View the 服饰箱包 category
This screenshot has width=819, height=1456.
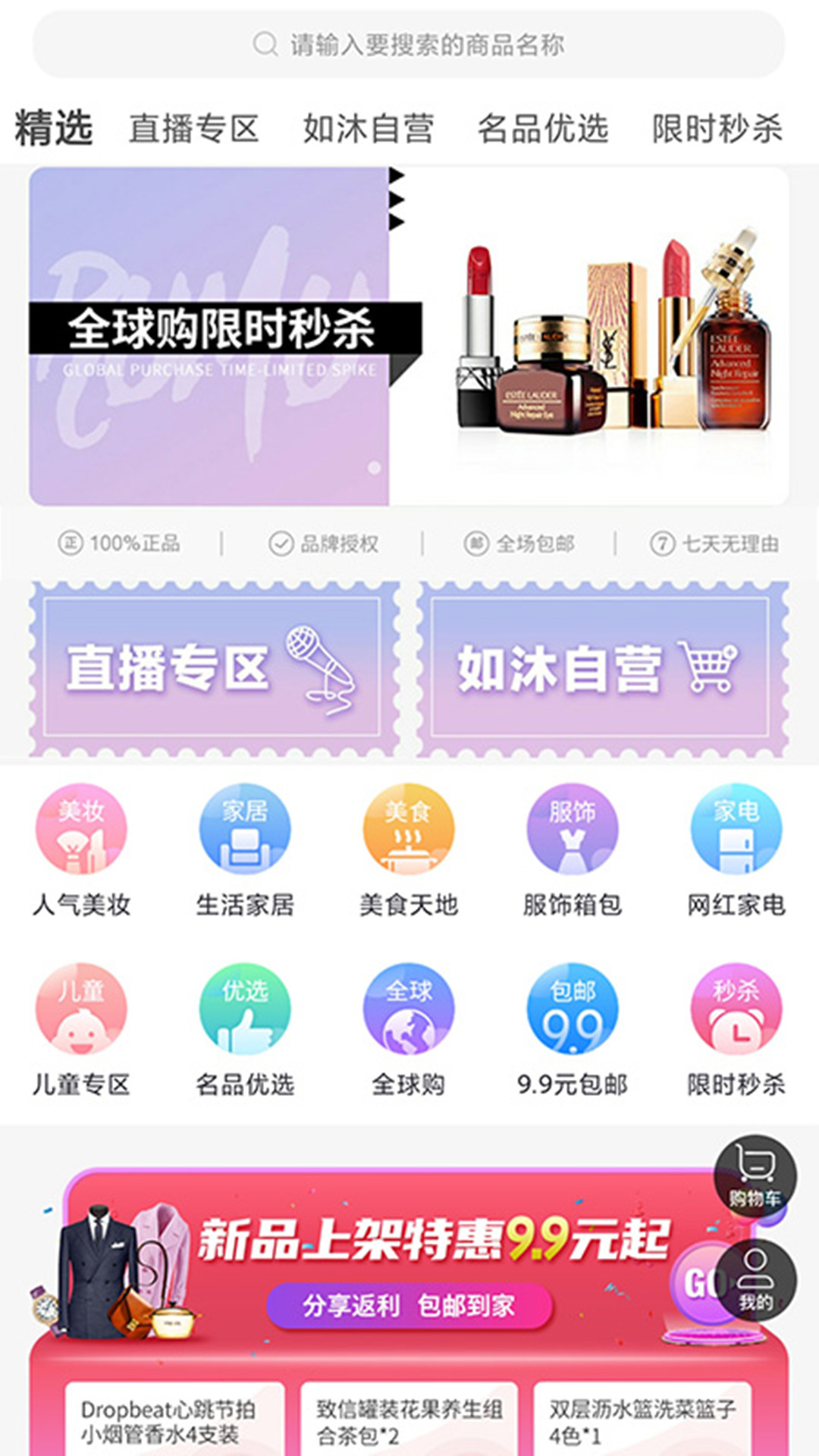(x=573, y=851)
